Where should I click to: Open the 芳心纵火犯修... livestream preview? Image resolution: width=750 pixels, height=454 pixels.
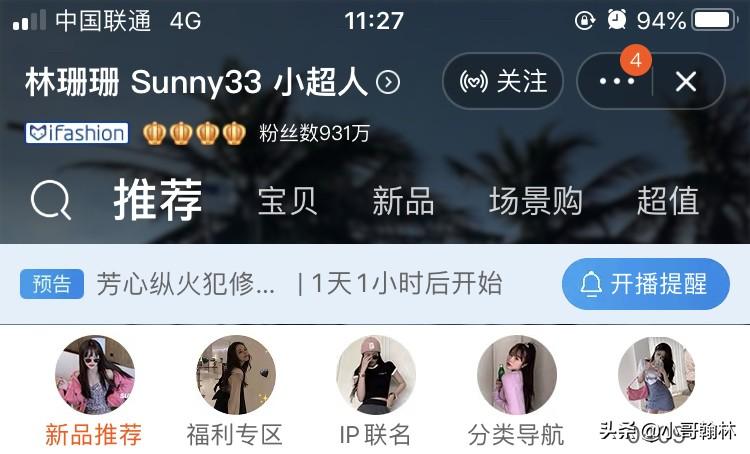tap(185, 284)
